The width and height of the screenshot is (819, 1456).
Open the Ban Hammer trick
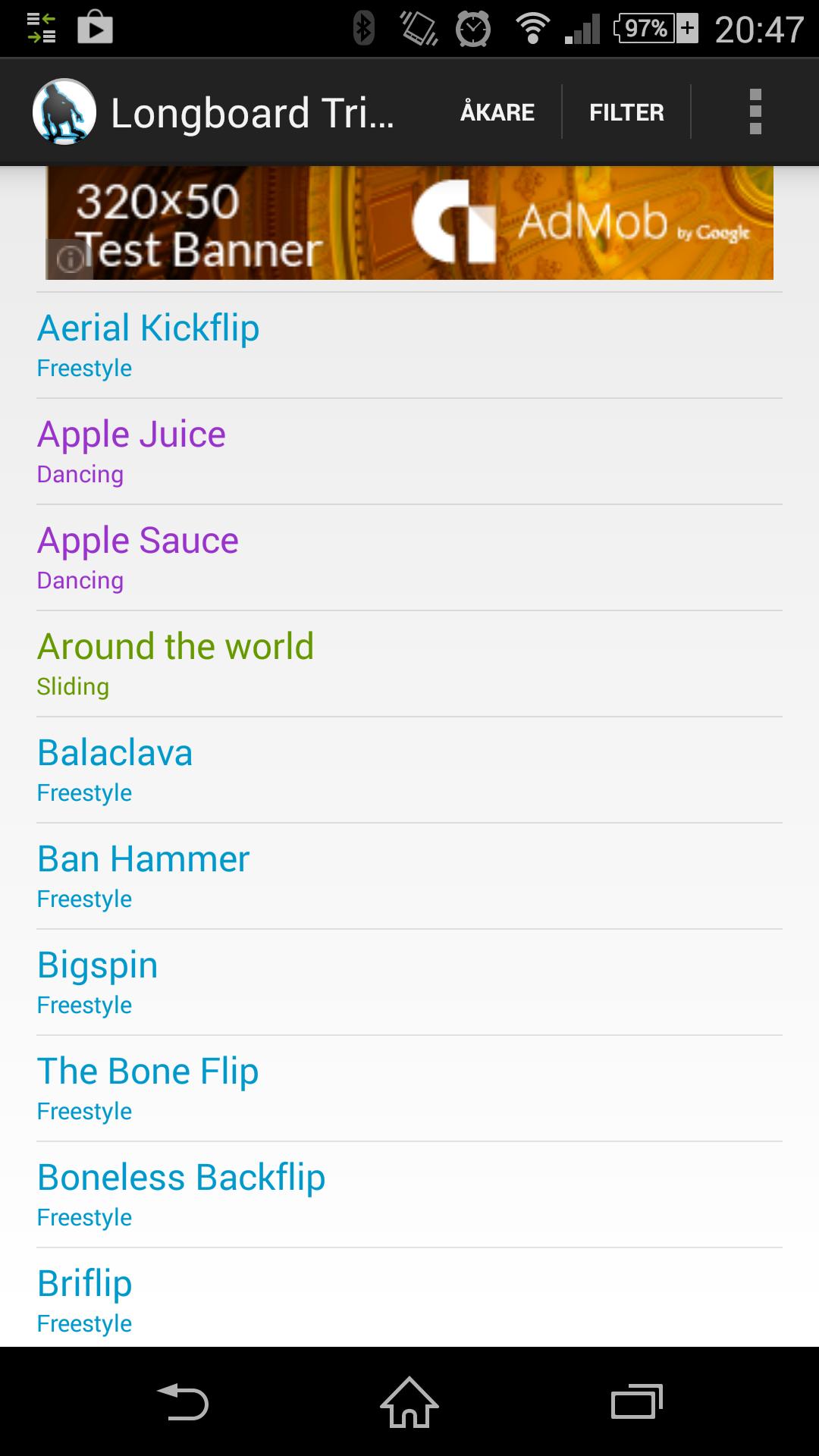(409, 876)
